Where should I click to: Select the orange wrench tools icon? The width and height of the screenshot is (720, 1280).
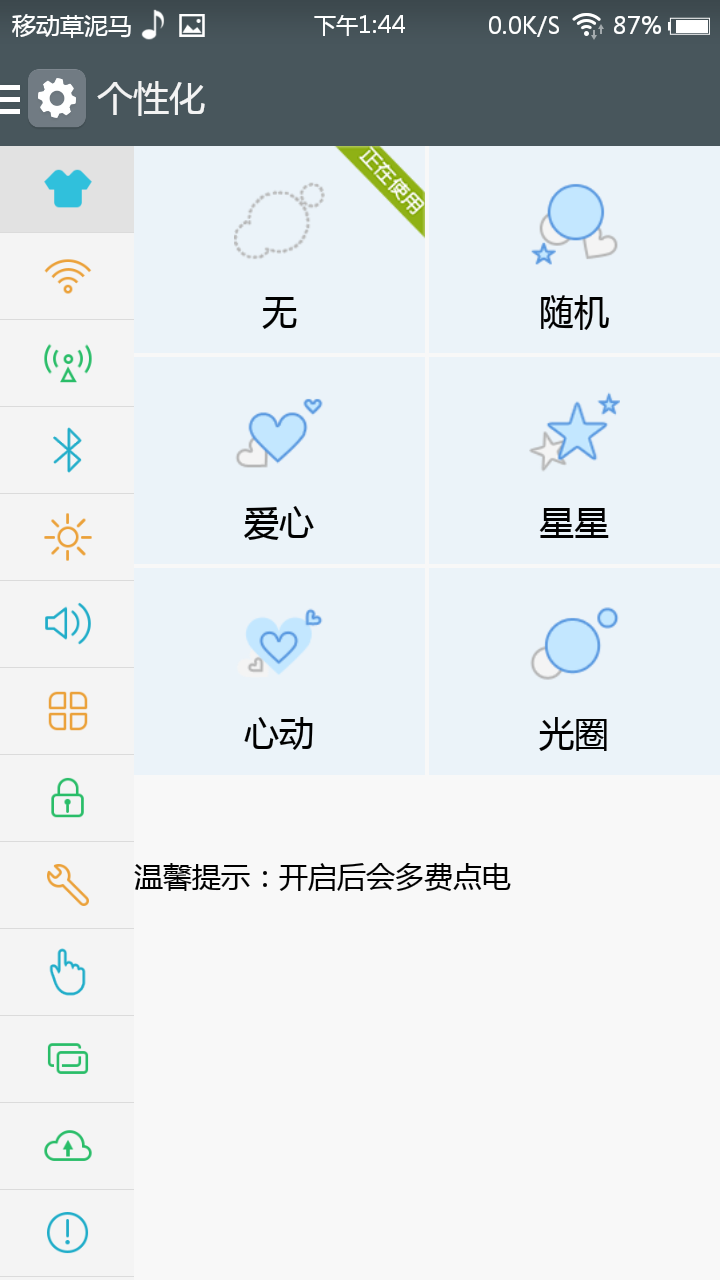tap(66, 884)
